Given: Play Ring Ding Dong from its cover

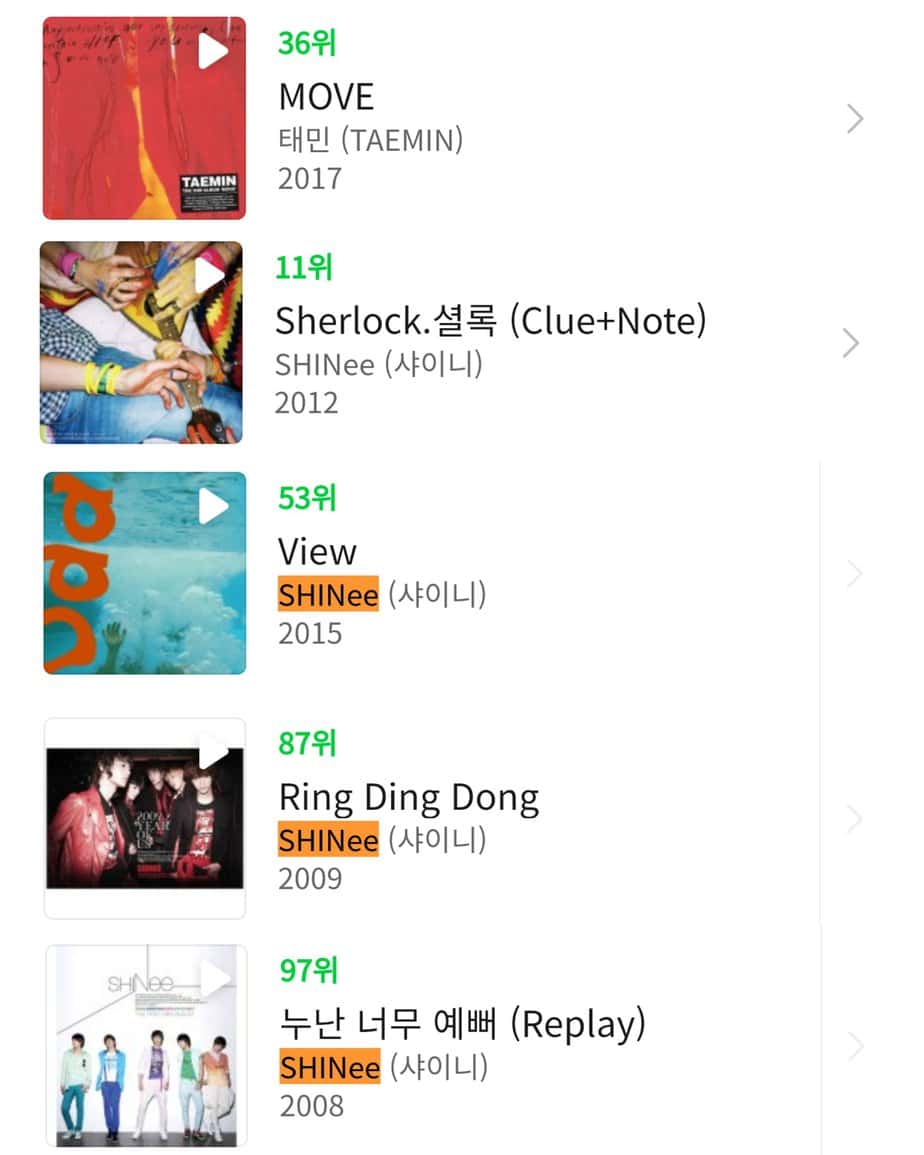Looking at the screenshot, I should coord(213,752).
